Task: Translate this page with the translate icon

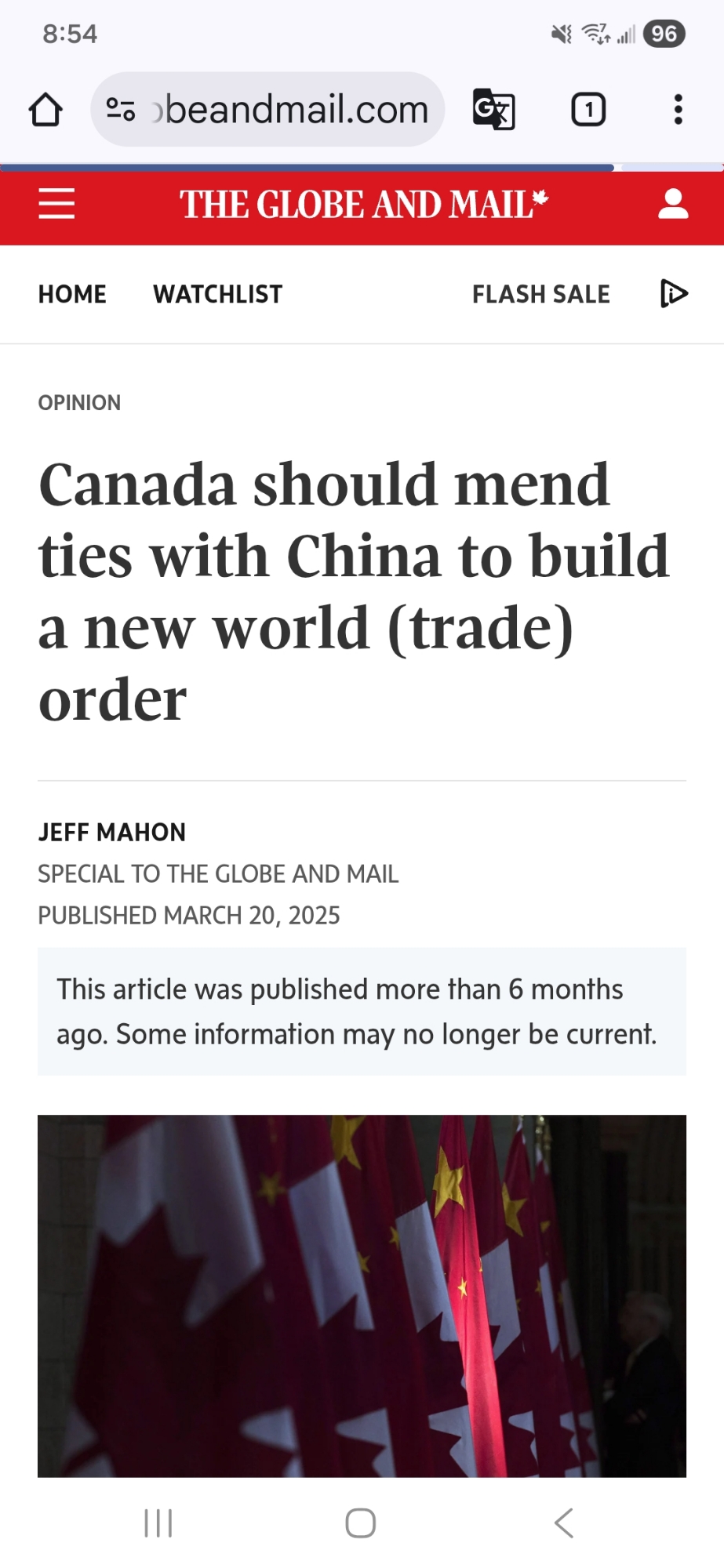Action: (x=493, y=110)
